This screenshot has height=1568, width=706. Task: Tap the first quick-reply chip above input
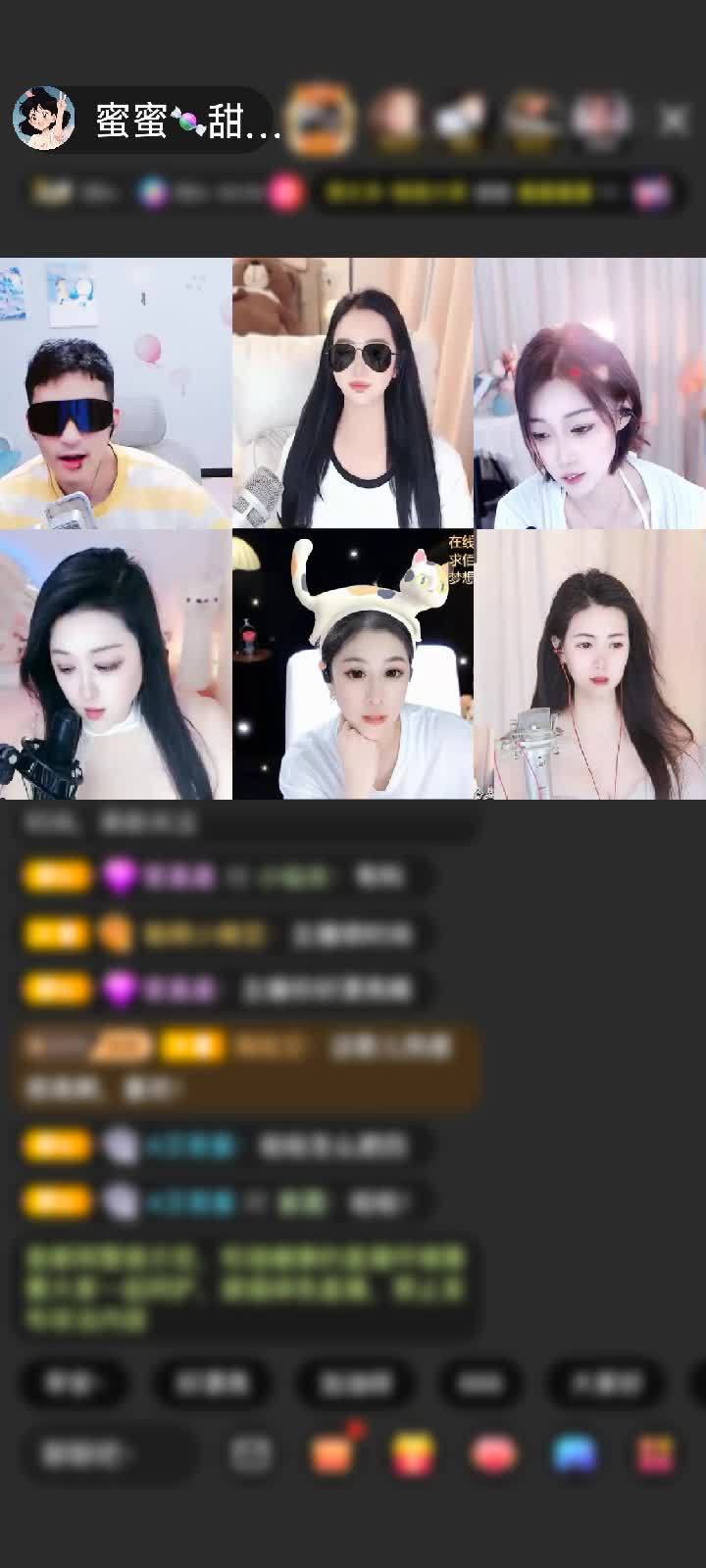tap(74, 1382)
